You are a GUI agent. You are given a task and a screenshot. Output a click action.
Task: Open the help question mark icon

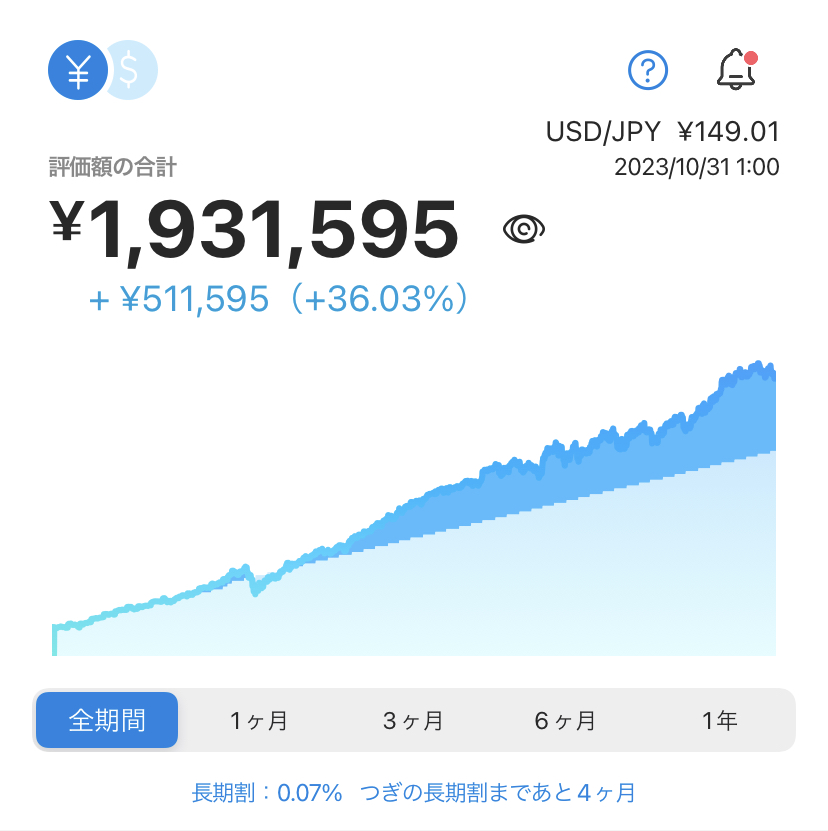(648, 70)
